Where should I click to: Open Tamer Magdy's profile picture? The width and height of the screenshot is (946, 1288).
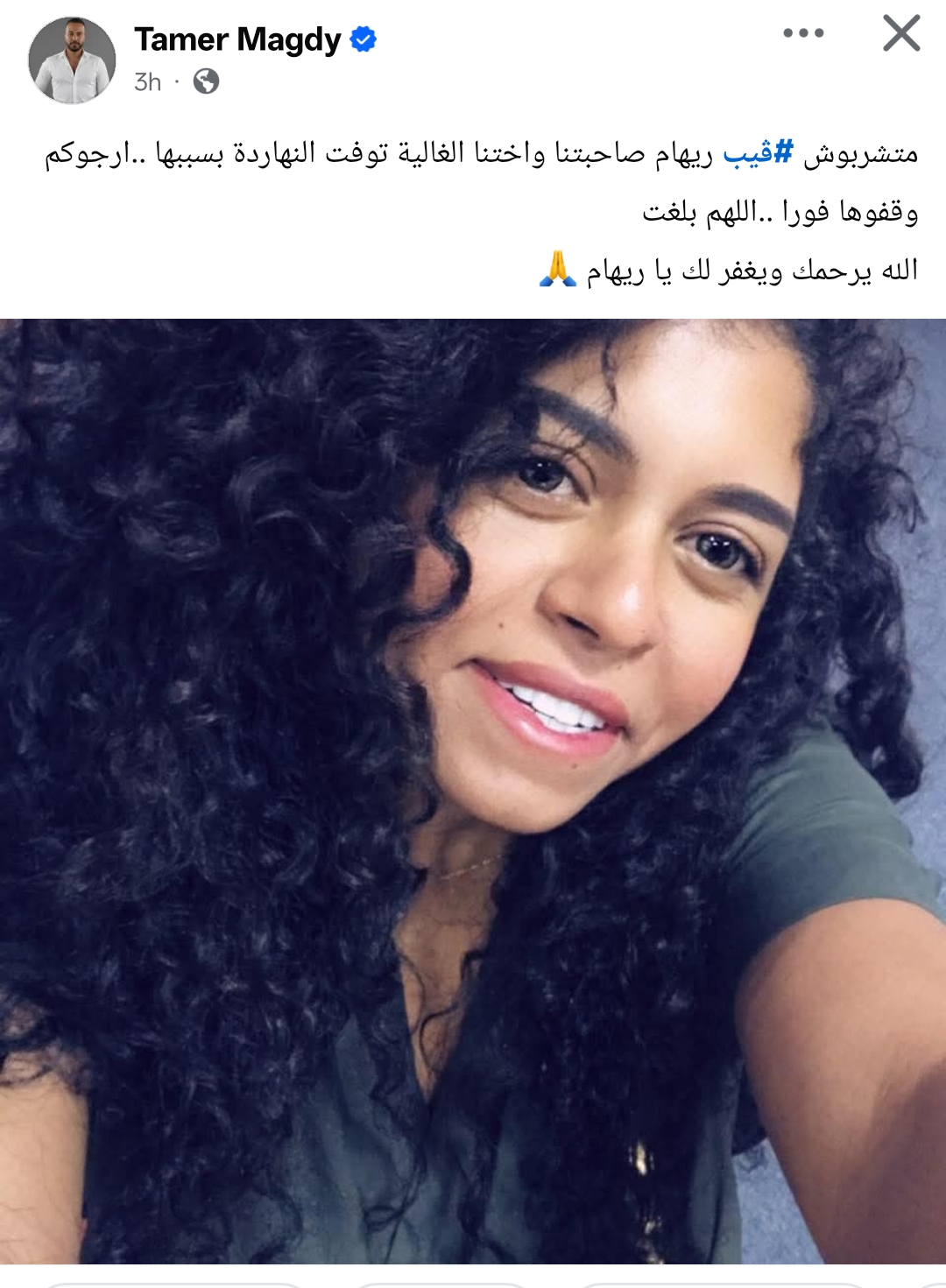point(72,60)
